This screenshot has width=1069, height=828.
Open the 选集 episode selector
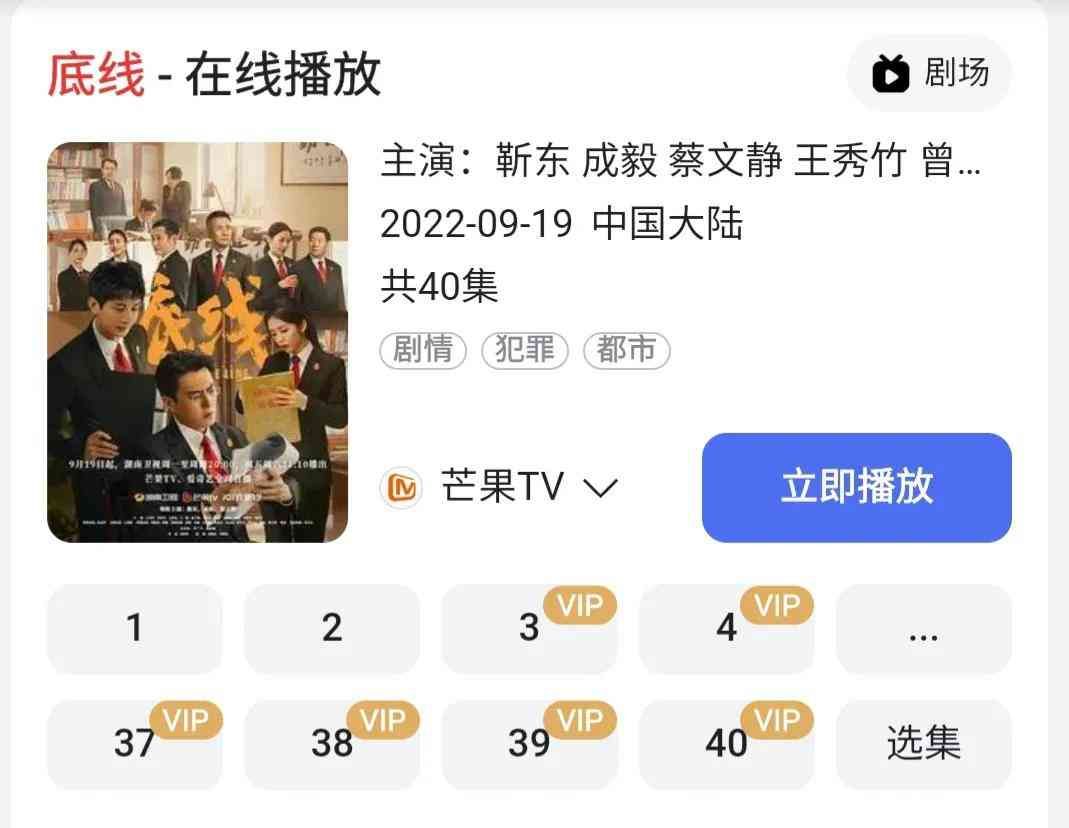[923, 743]
